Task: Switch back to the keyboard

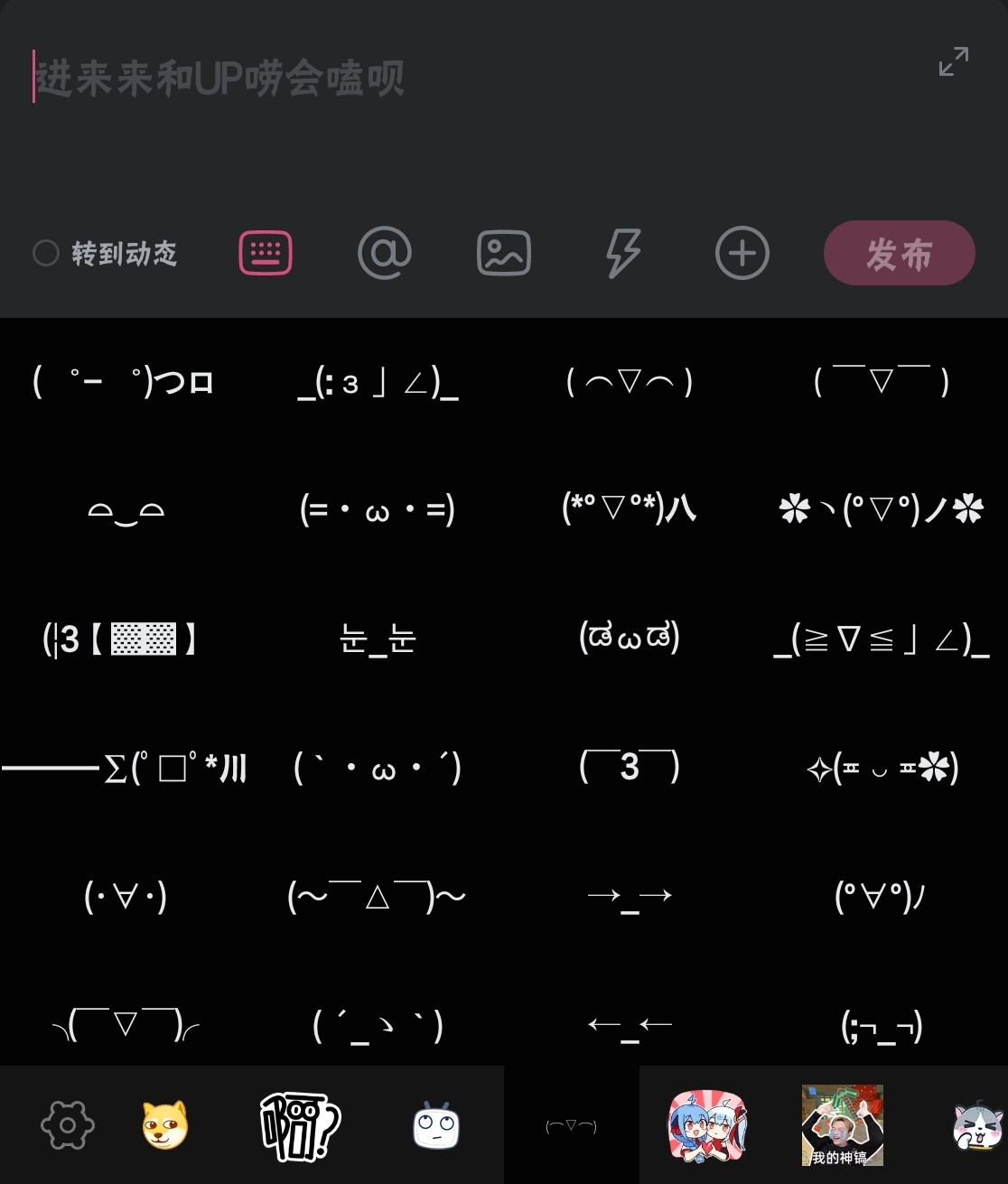Action: (266, 253)
